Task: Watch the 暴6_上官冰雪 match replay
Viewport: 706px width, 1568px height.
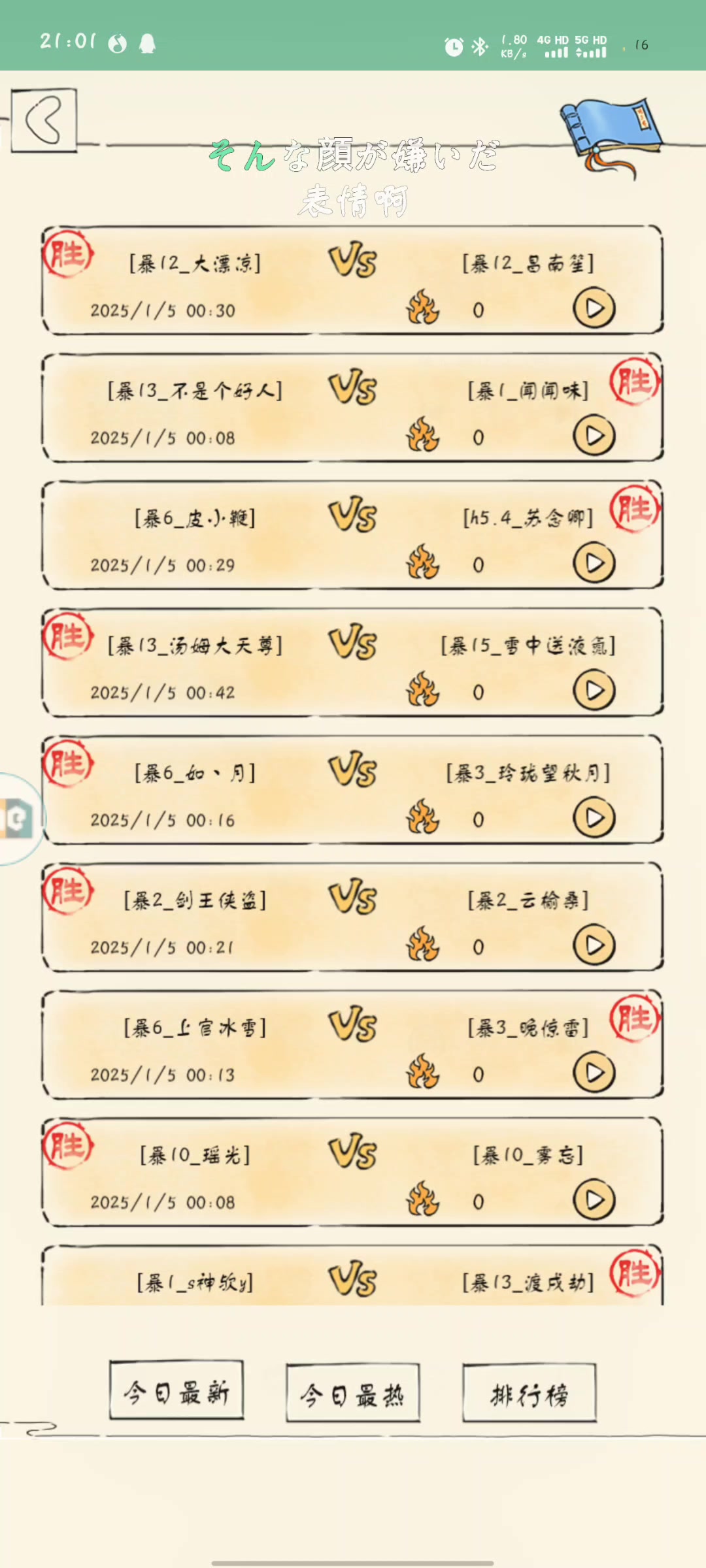Action: pos(594,1073)
